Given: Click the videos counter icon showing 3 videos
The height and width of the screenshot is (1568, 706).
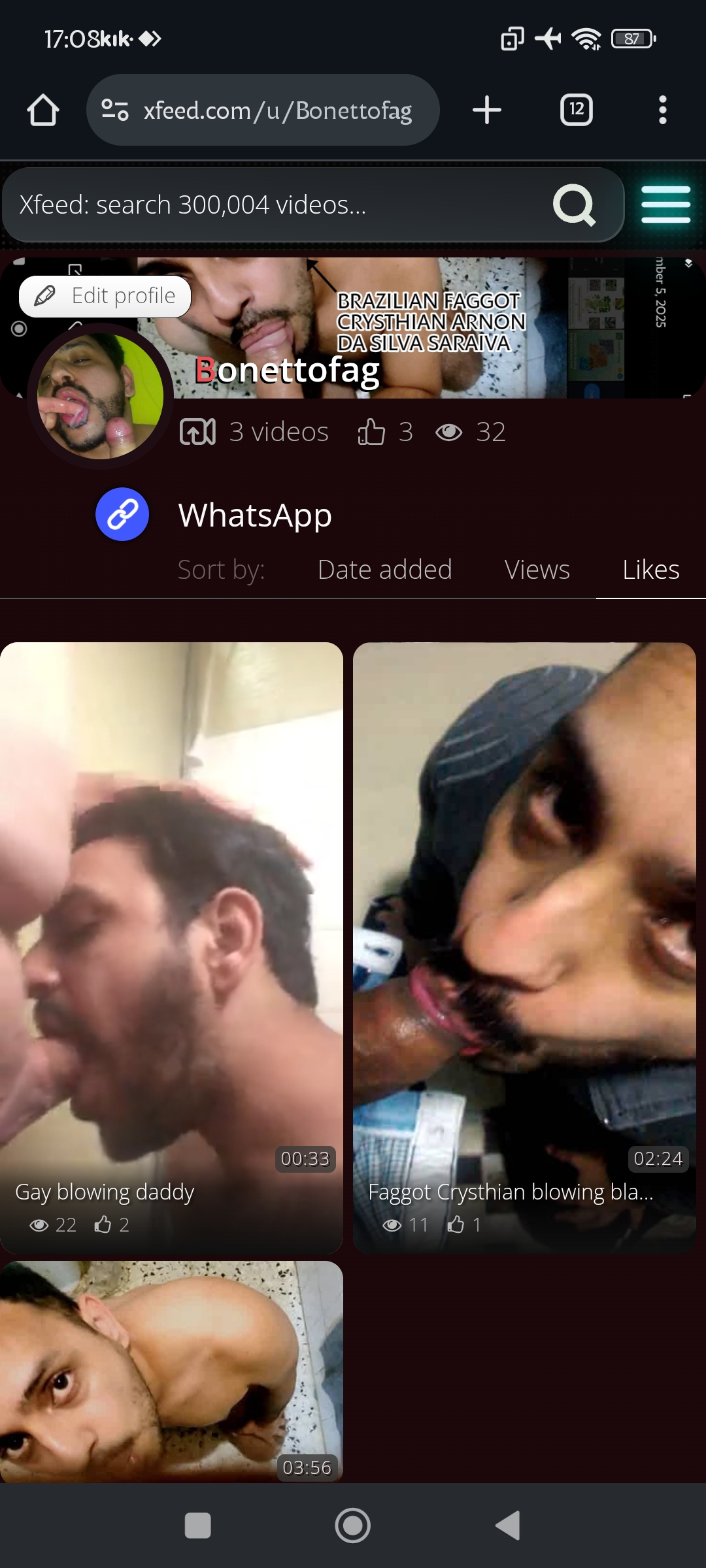Looking at the screenshot, I should 197,431.
